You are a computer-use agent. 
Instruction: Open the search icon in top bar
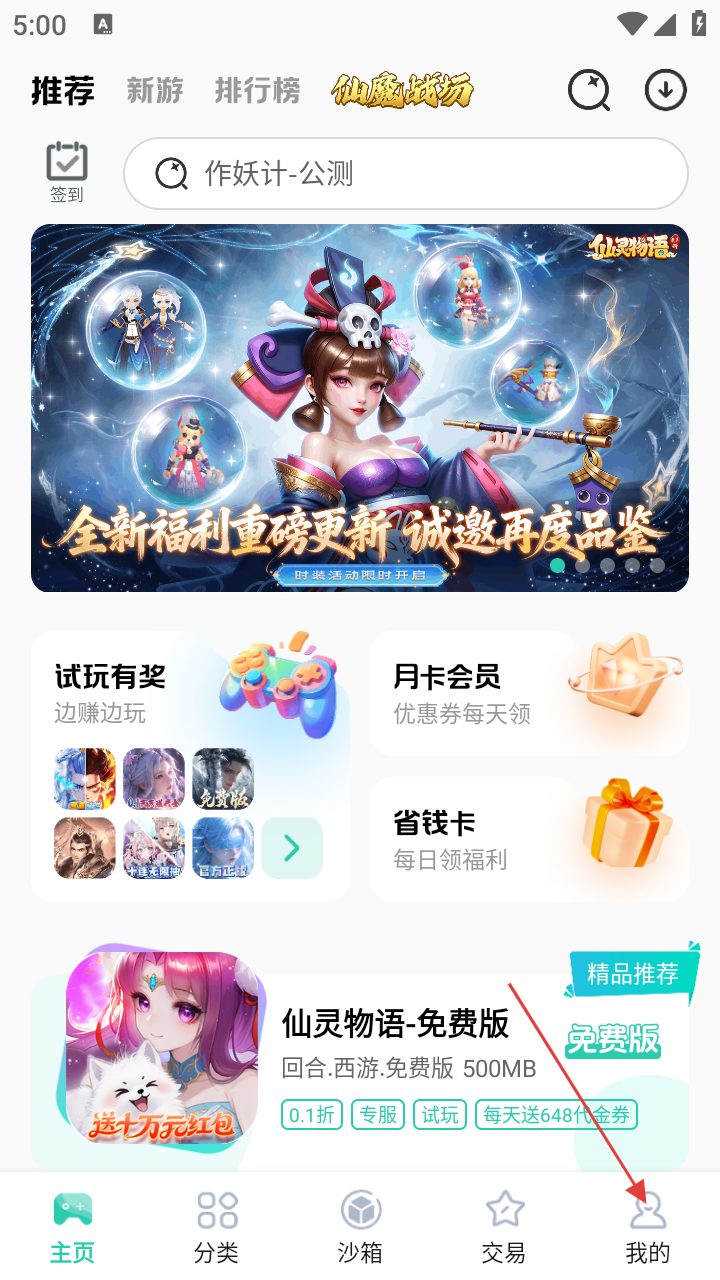pyautogui.click(x=589, y=91)
